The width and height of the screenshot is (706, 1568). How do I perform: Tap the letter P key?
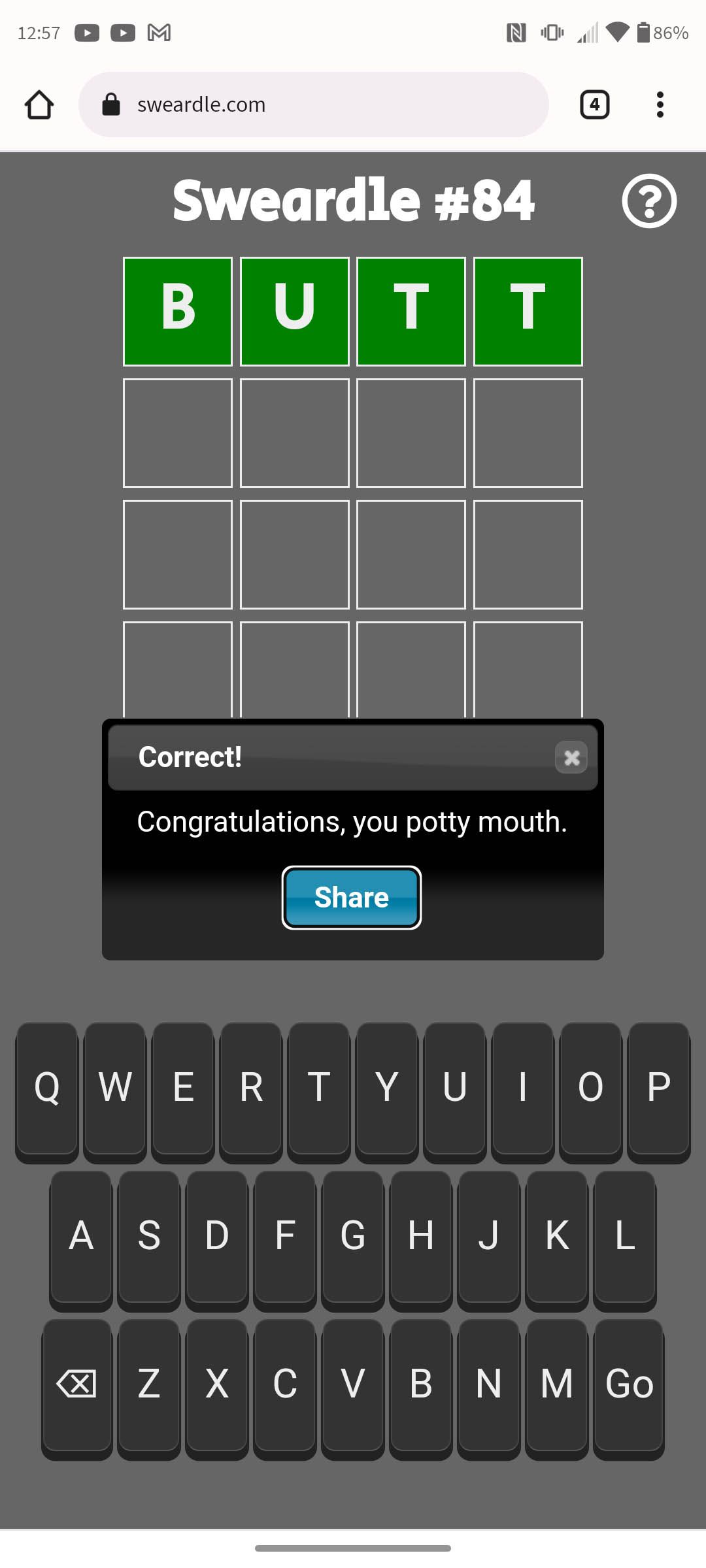coord(658,1088)
